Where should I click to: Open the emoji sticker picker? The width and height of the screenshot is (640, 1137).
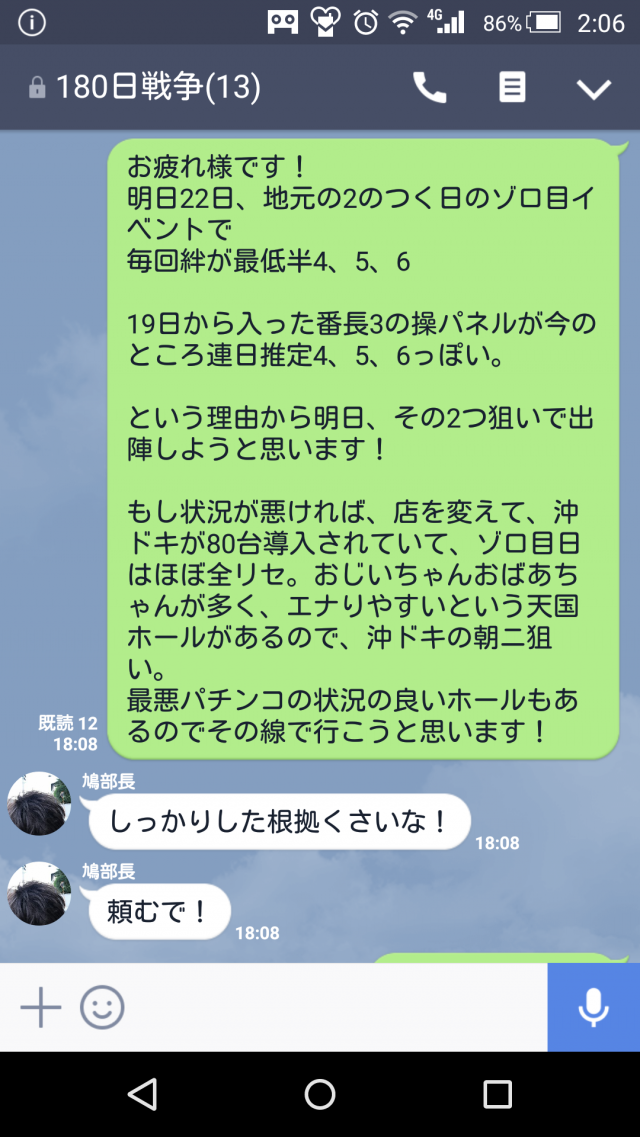(x=102, y=1007)
